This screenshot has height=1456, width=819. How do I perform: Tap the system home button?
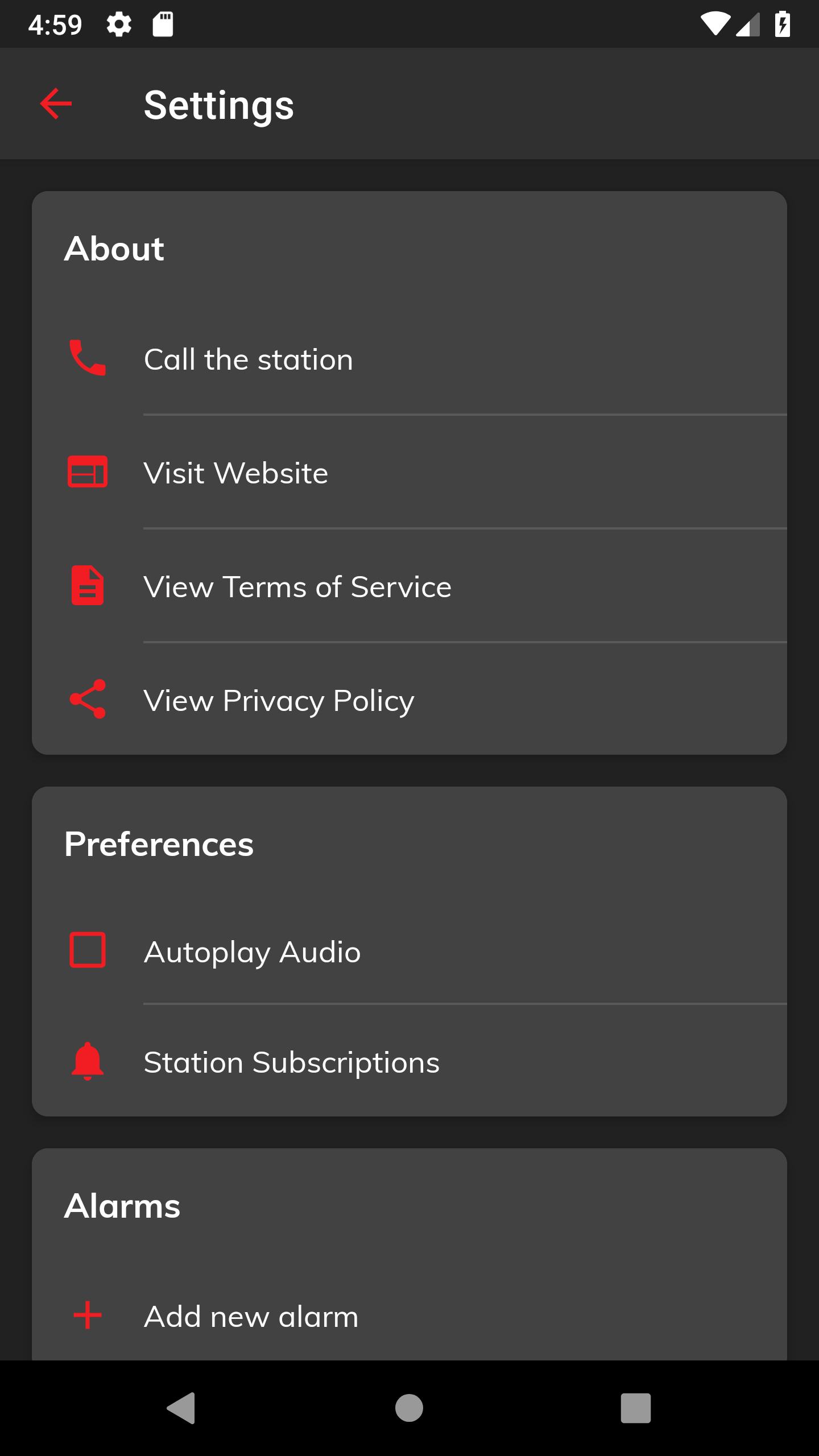[x=409, y=1408]
